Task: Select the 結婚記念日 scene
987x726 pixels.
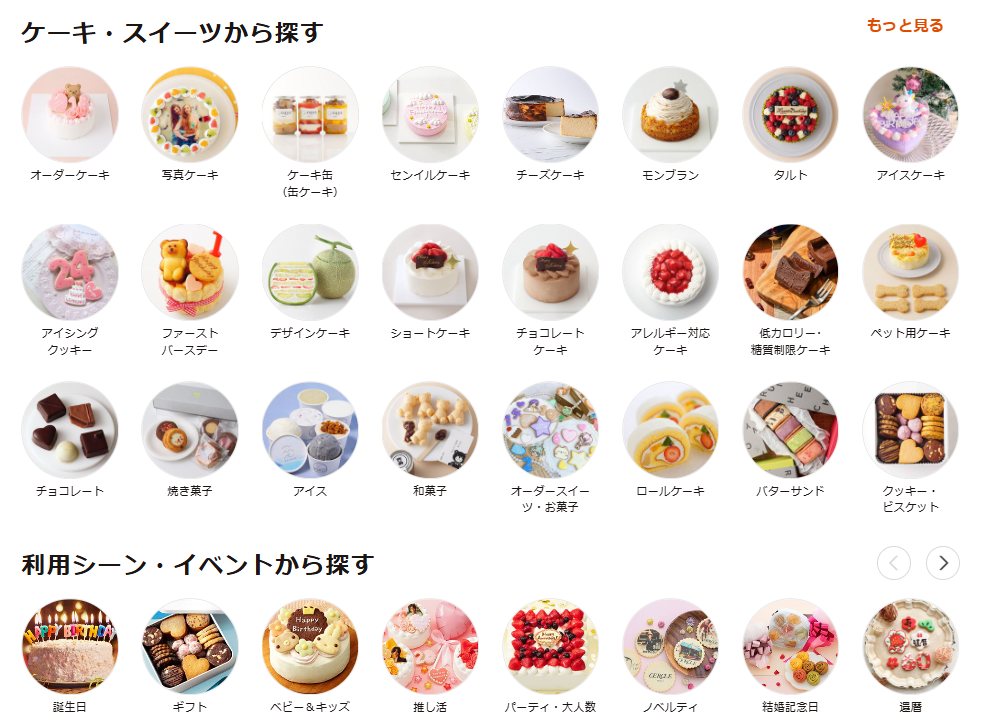Action: (x=790, y=646)
